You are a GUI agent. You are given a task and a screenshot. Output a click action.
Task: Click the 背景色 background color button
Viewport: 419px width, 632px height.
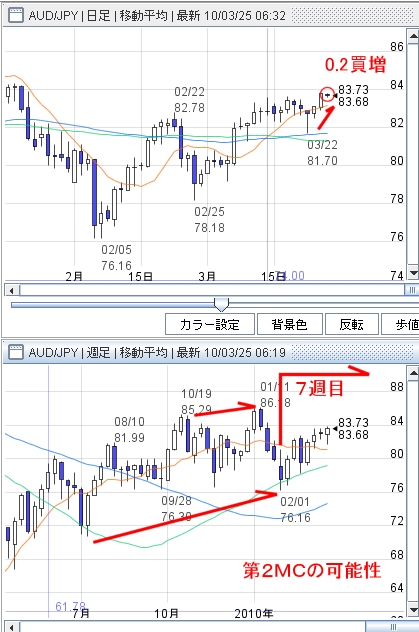[x=289, y=324]
